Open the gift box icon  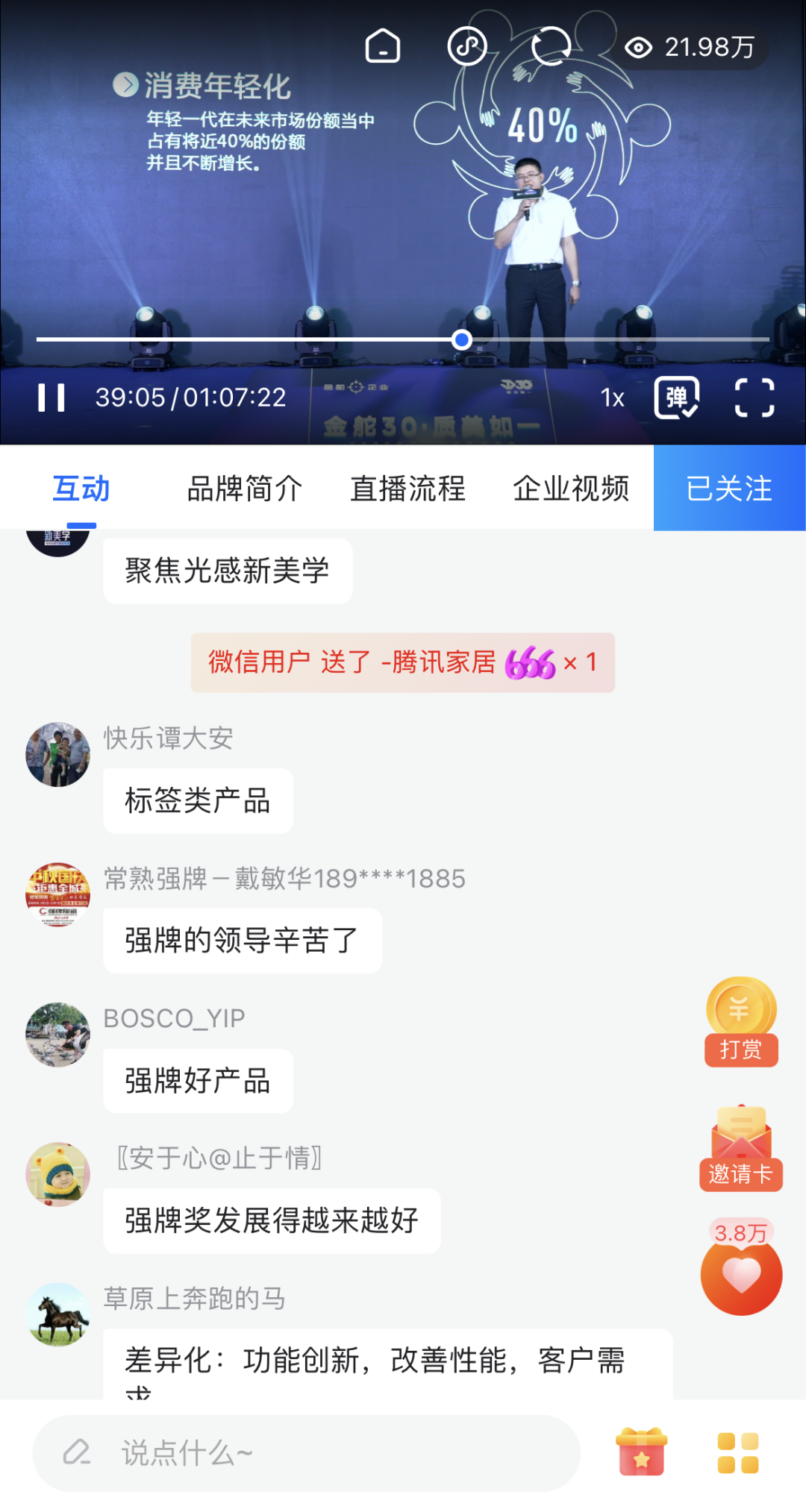641,1452
